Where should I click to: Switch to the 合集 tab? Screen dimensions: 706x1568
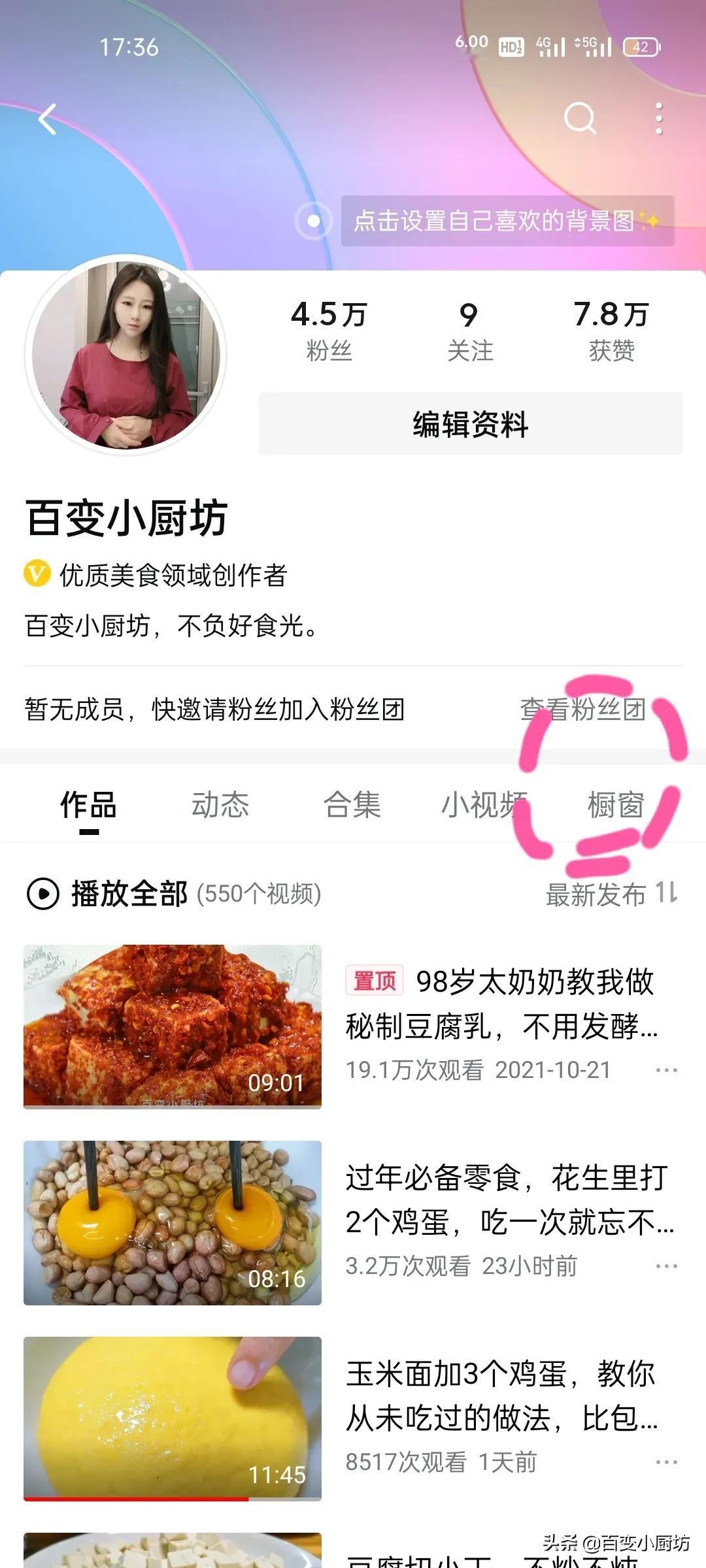coord(352,805)
